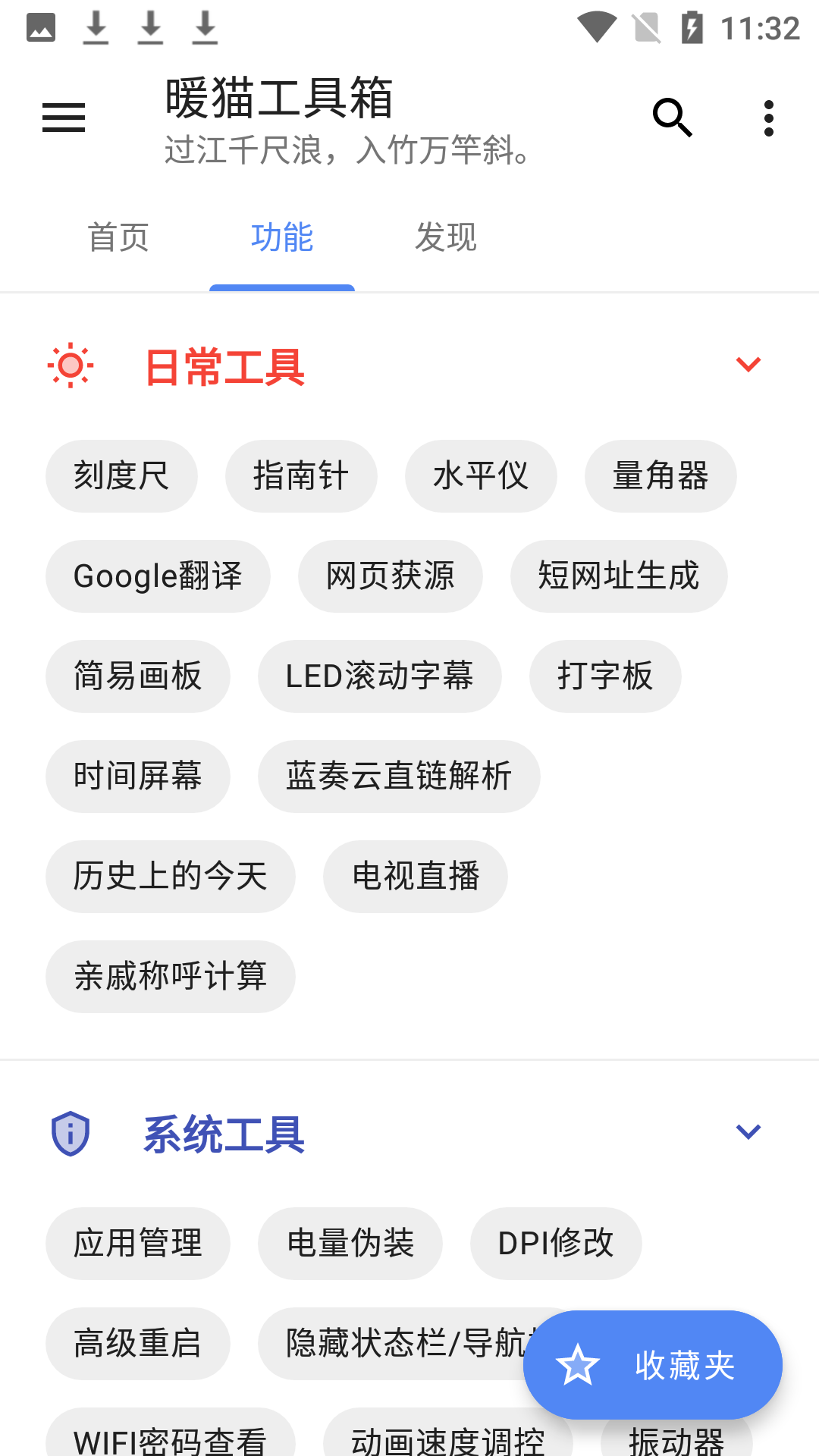The height and width of the screenshot is (1456, 819).
Task: Collapse the 系统工具 section
Action: click(748, 1132)
